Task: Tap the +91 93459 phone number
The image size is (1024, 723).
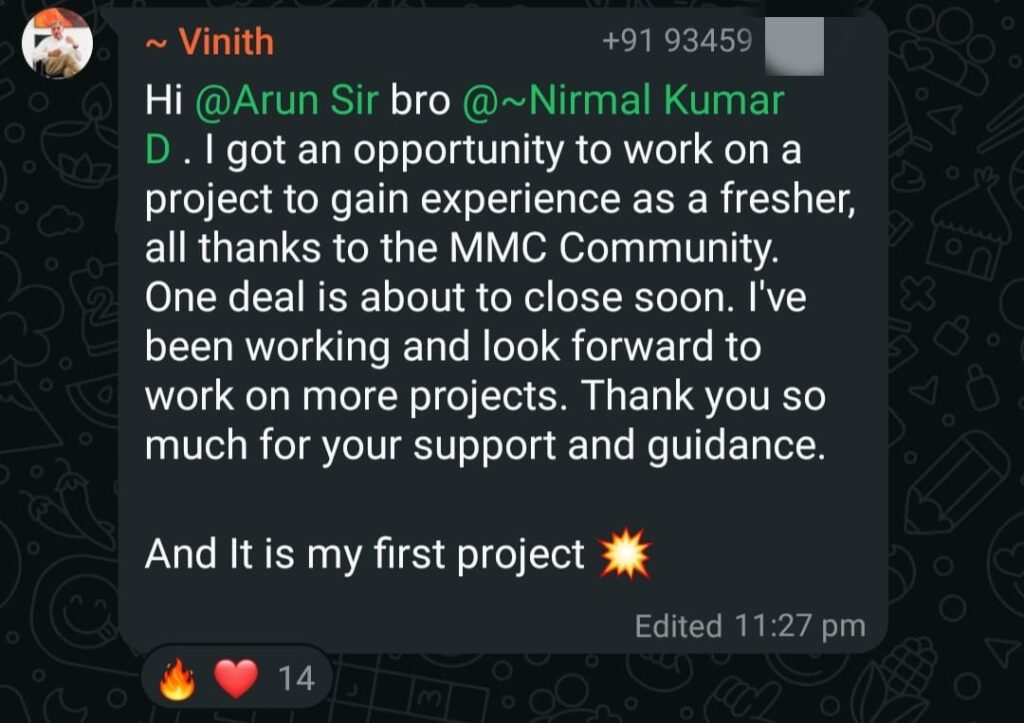Action: 677,41
